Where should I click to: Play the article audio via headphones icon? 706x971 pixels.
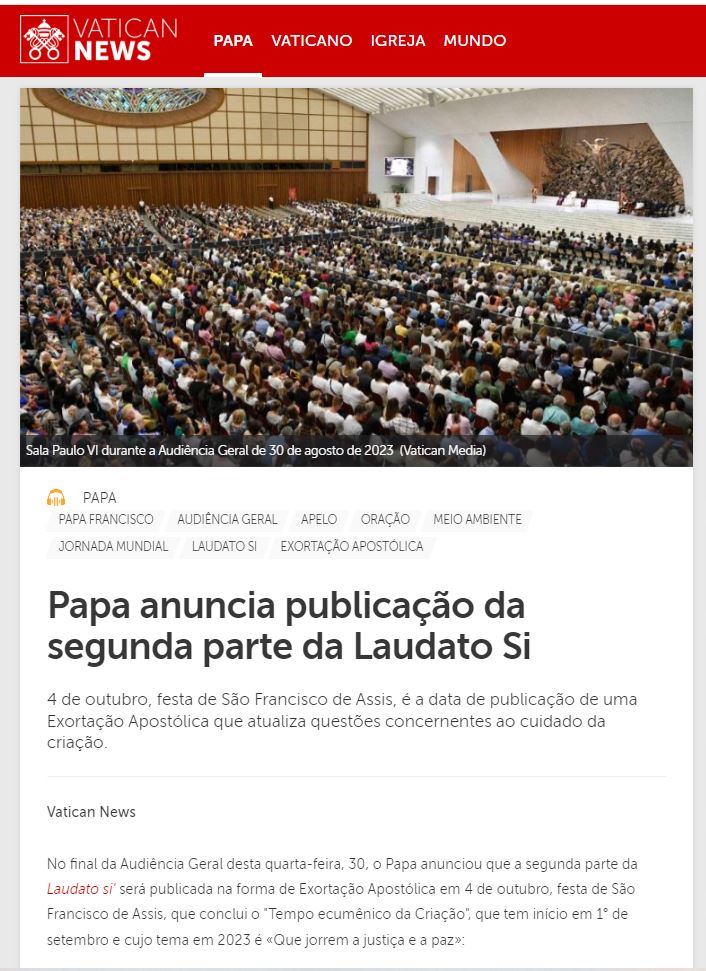[x=56, y=497]
